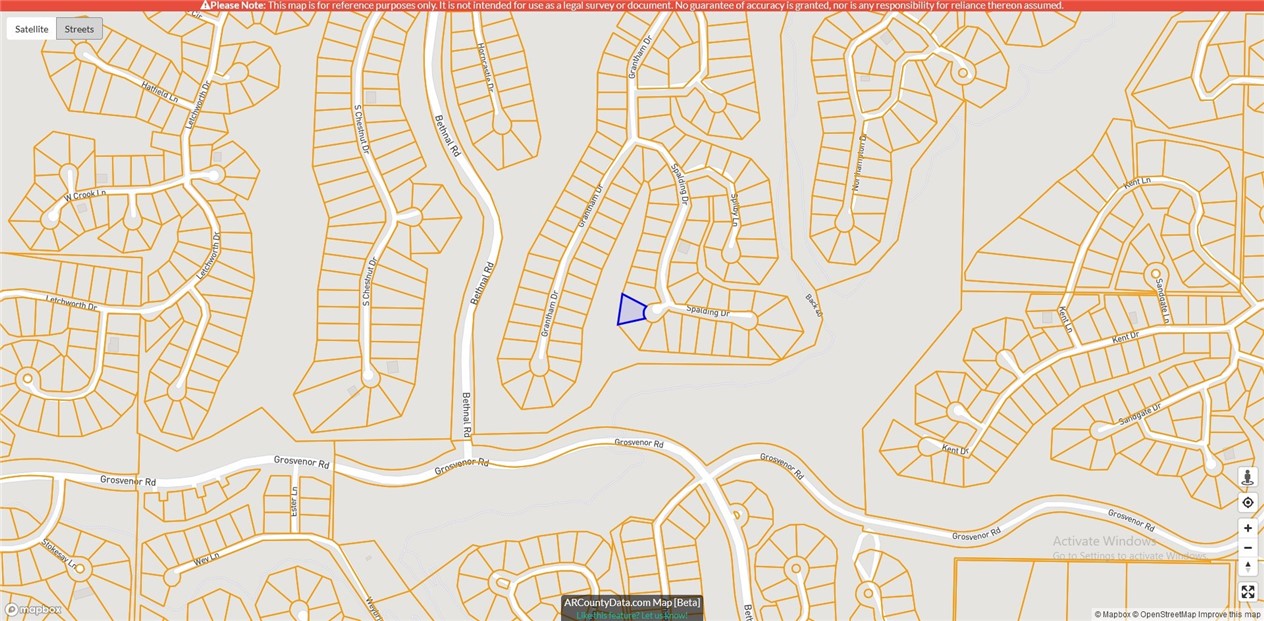Open the 'Like this feature? Let us know!' link

pos(632,615)
